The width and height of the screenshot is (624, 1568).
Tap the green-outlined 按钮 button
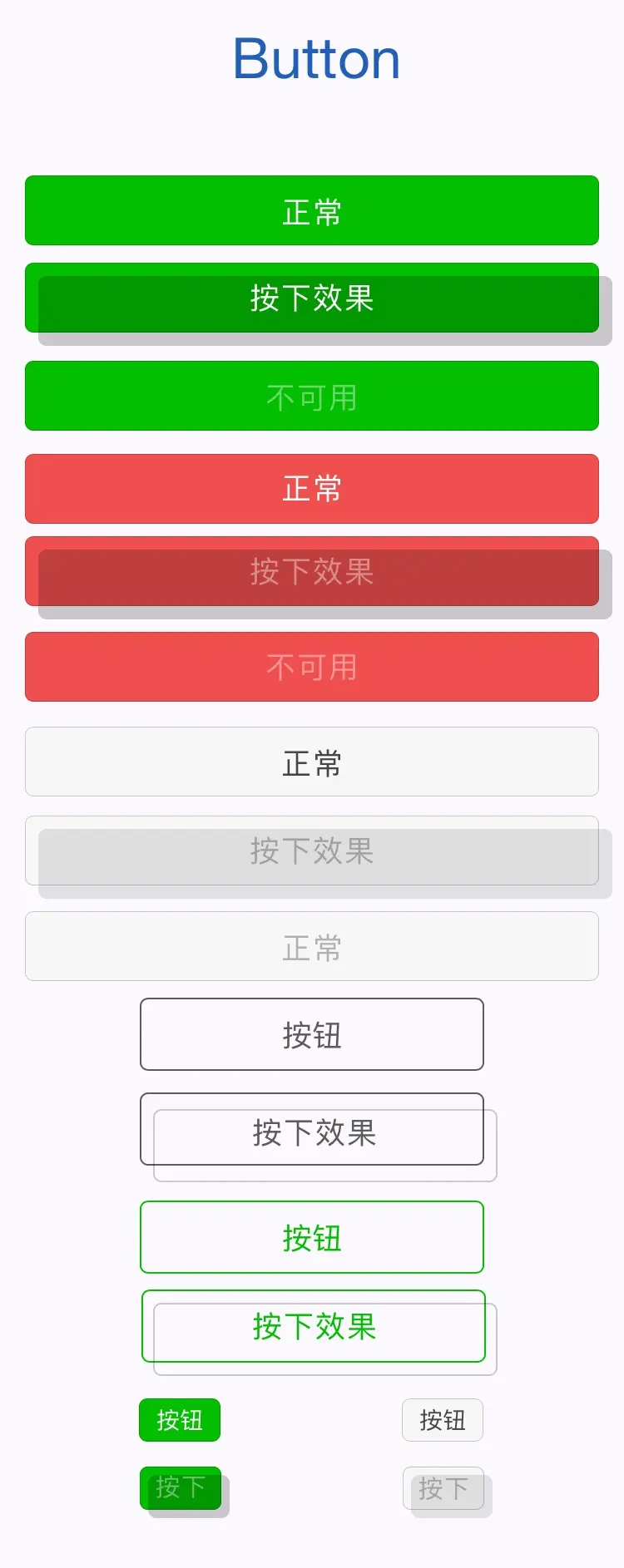312,1237
